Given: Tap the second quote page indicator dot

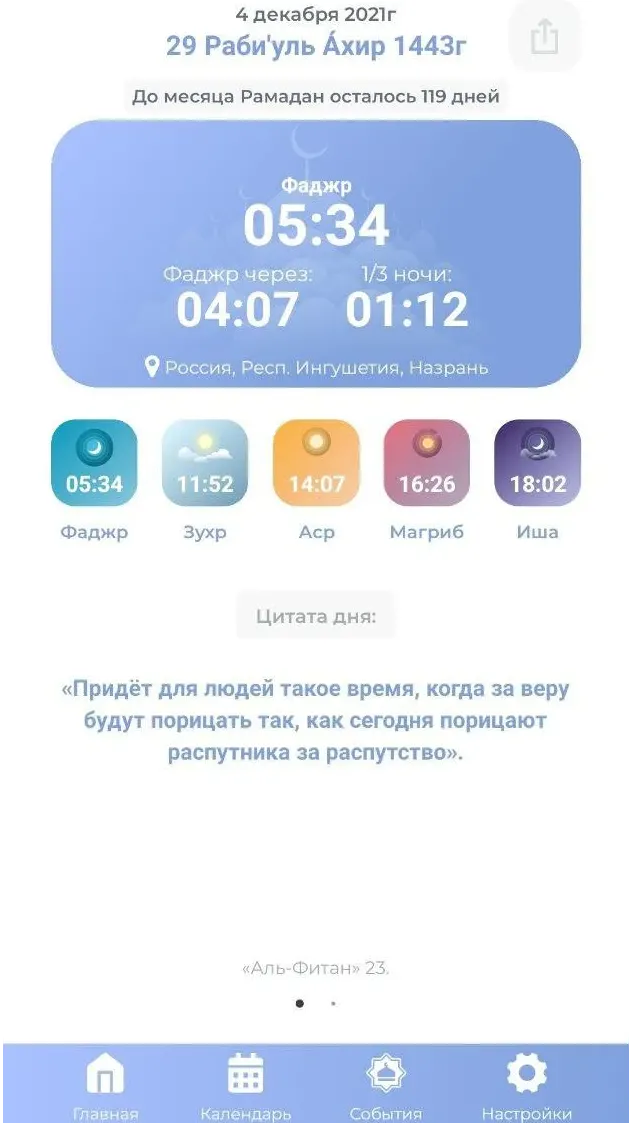Looking at the screenshot, I should [x=333, y=1003].
